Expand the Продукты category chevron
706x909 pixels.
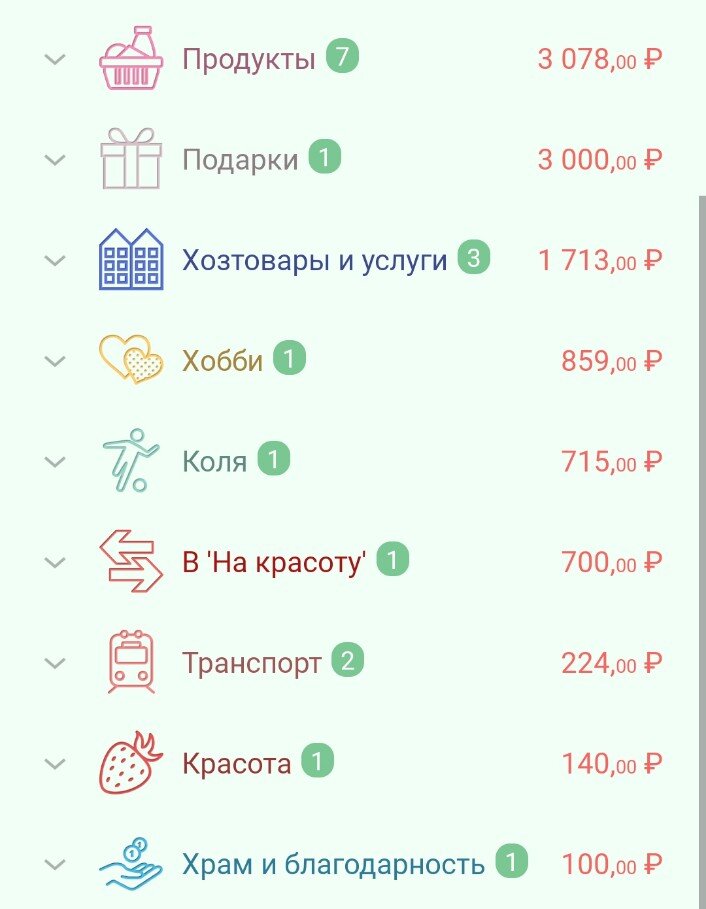click(x=55, y=60)
